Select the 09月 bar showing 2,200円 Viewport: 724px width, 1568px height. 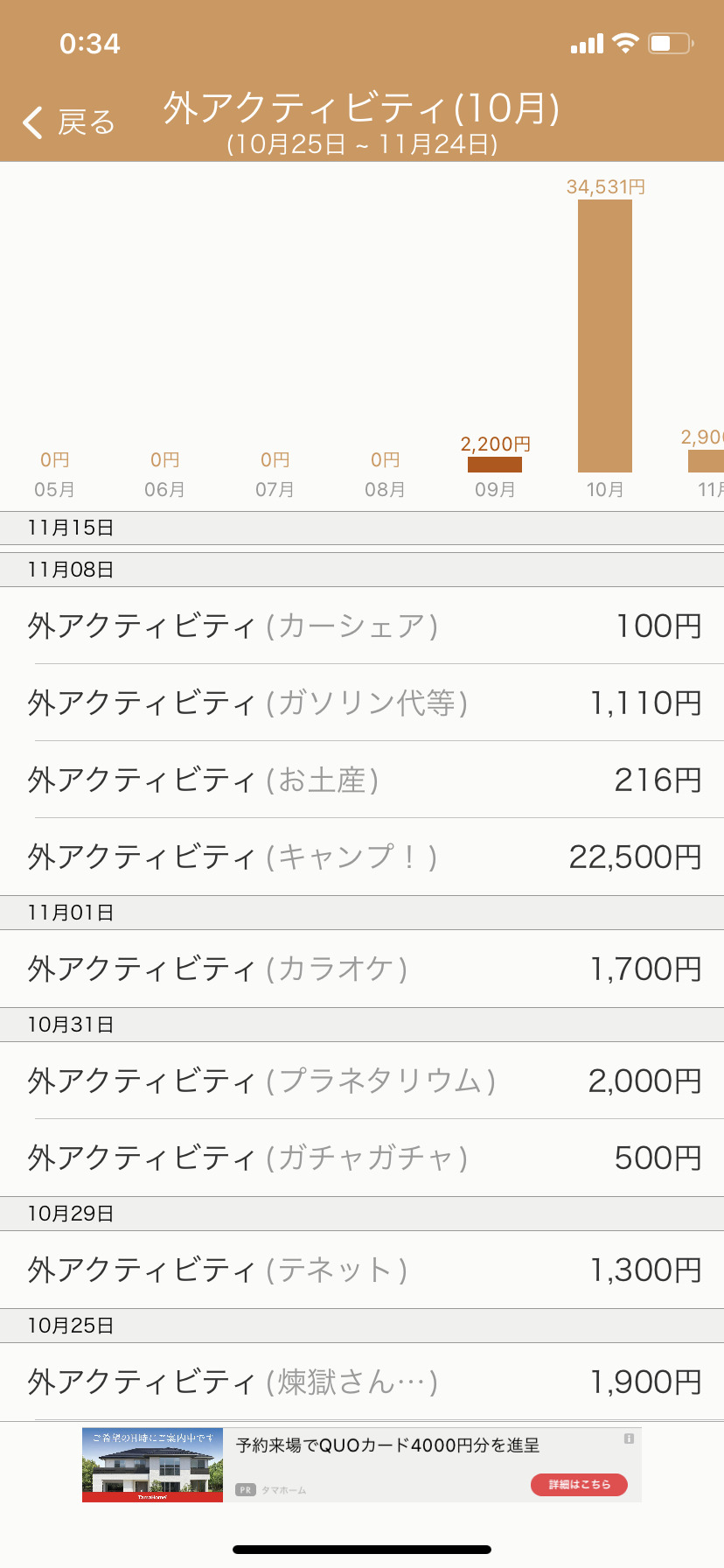pyautogui.click(x=495, y=465)
